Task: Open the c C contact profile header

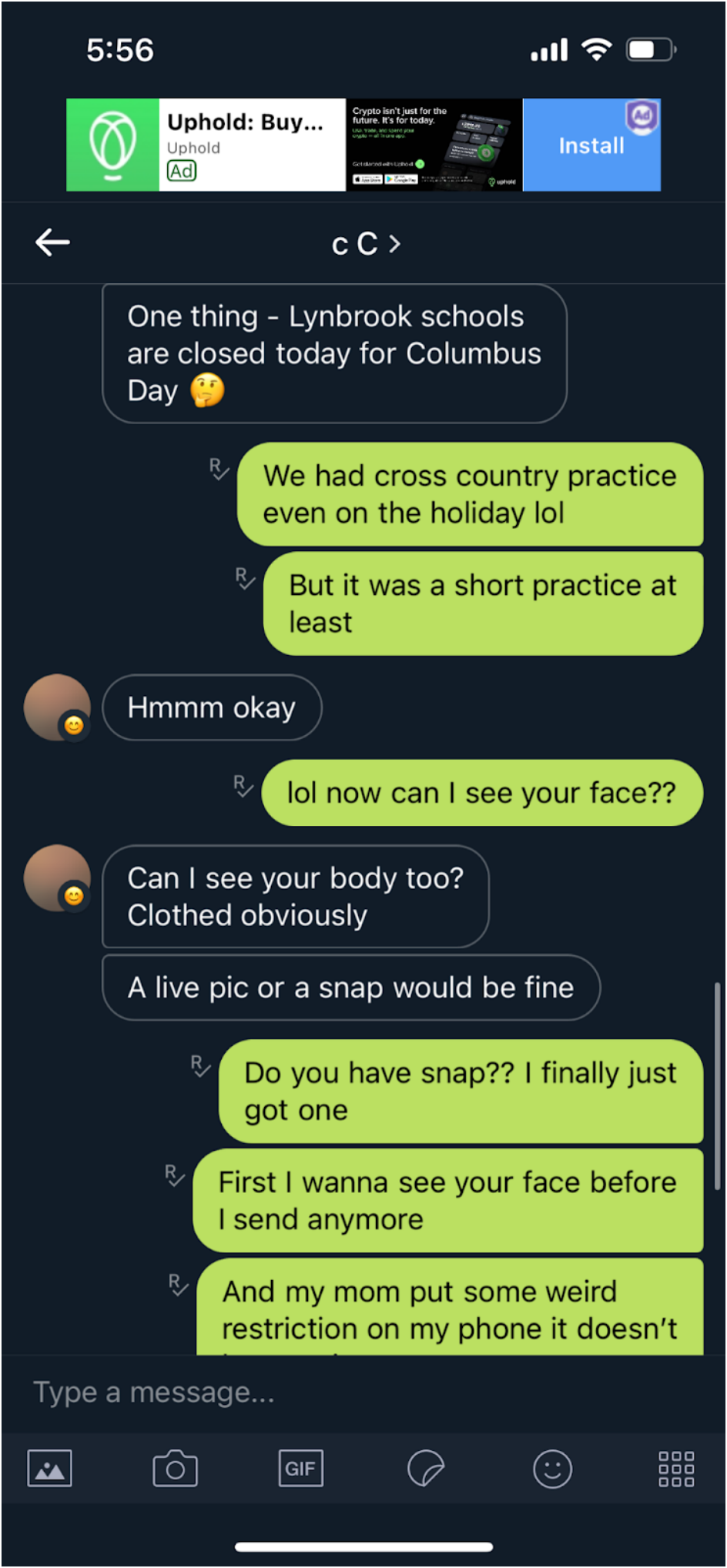Action: point(366,244)
